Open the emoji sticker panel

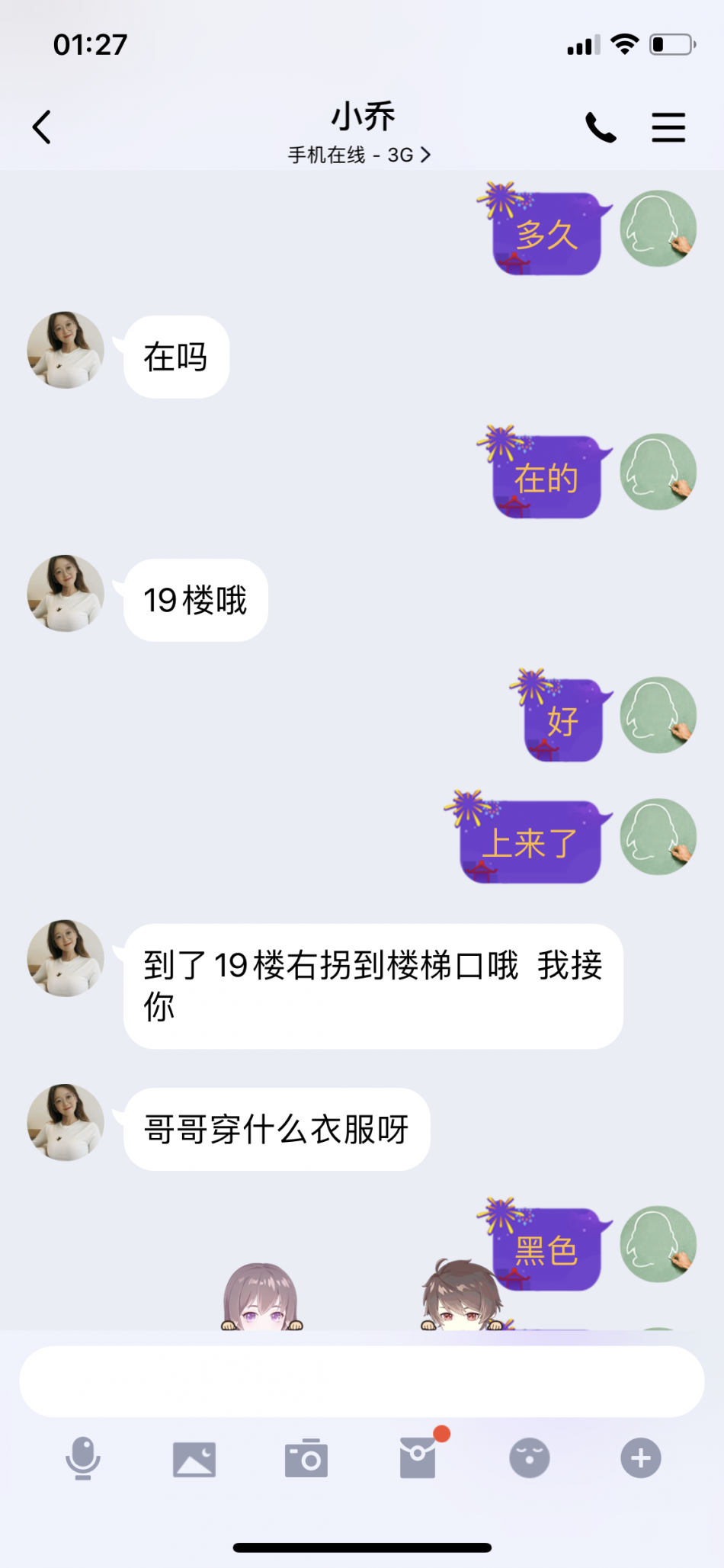529,1458
